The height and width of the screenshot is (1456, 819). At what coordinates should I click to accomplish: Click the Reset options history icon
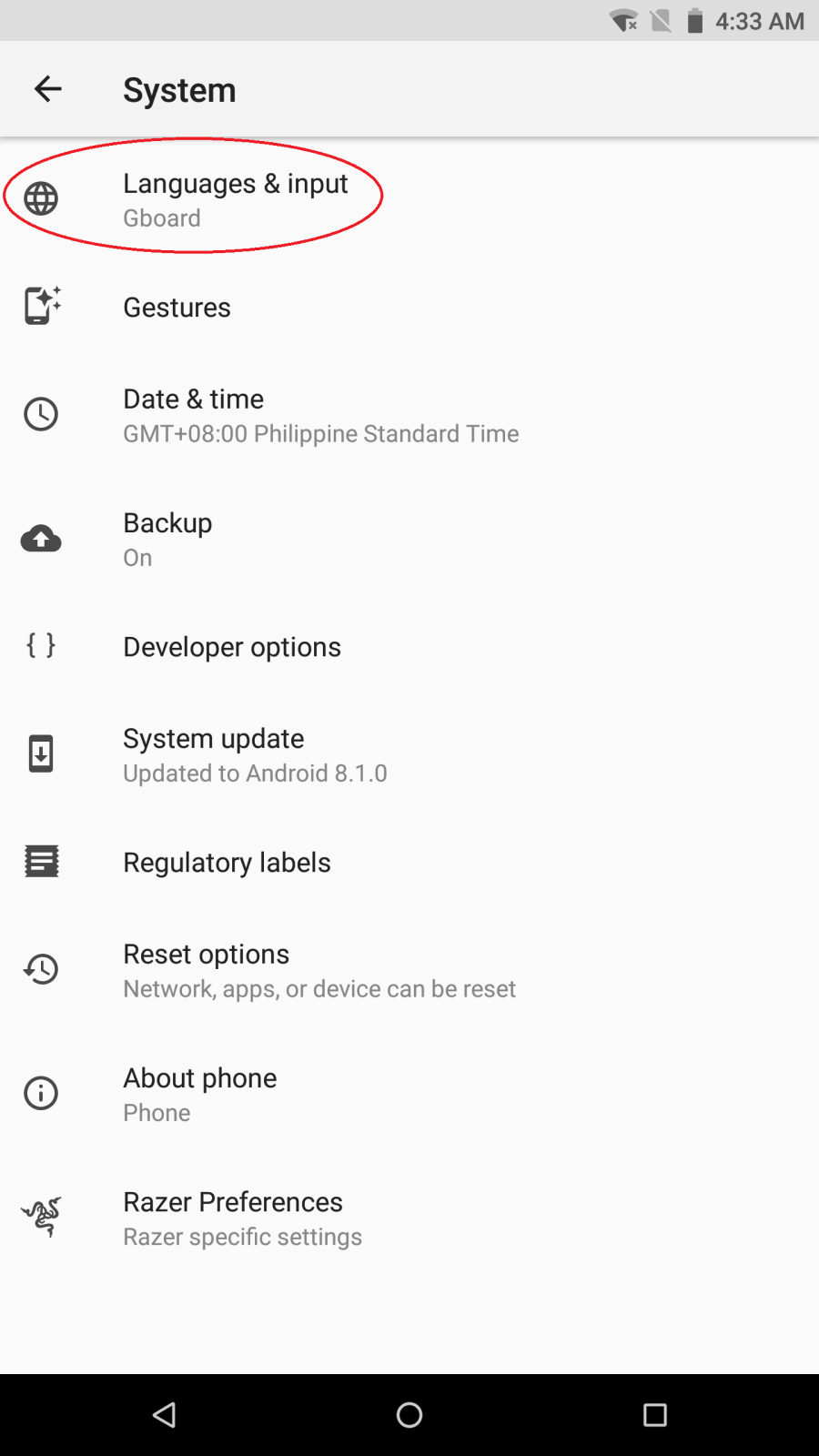(41, 969)
